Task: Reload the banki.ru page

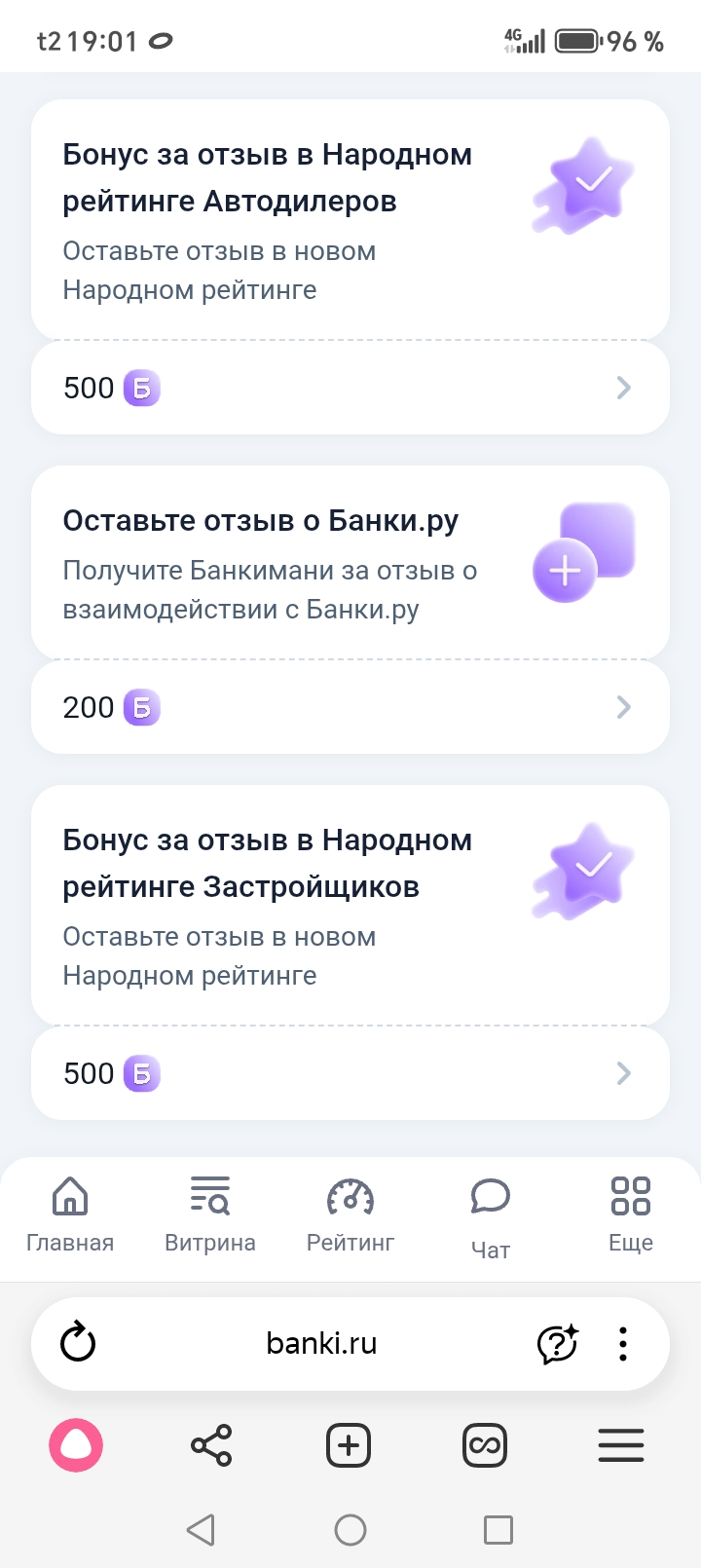Action: pos(78,1343)
